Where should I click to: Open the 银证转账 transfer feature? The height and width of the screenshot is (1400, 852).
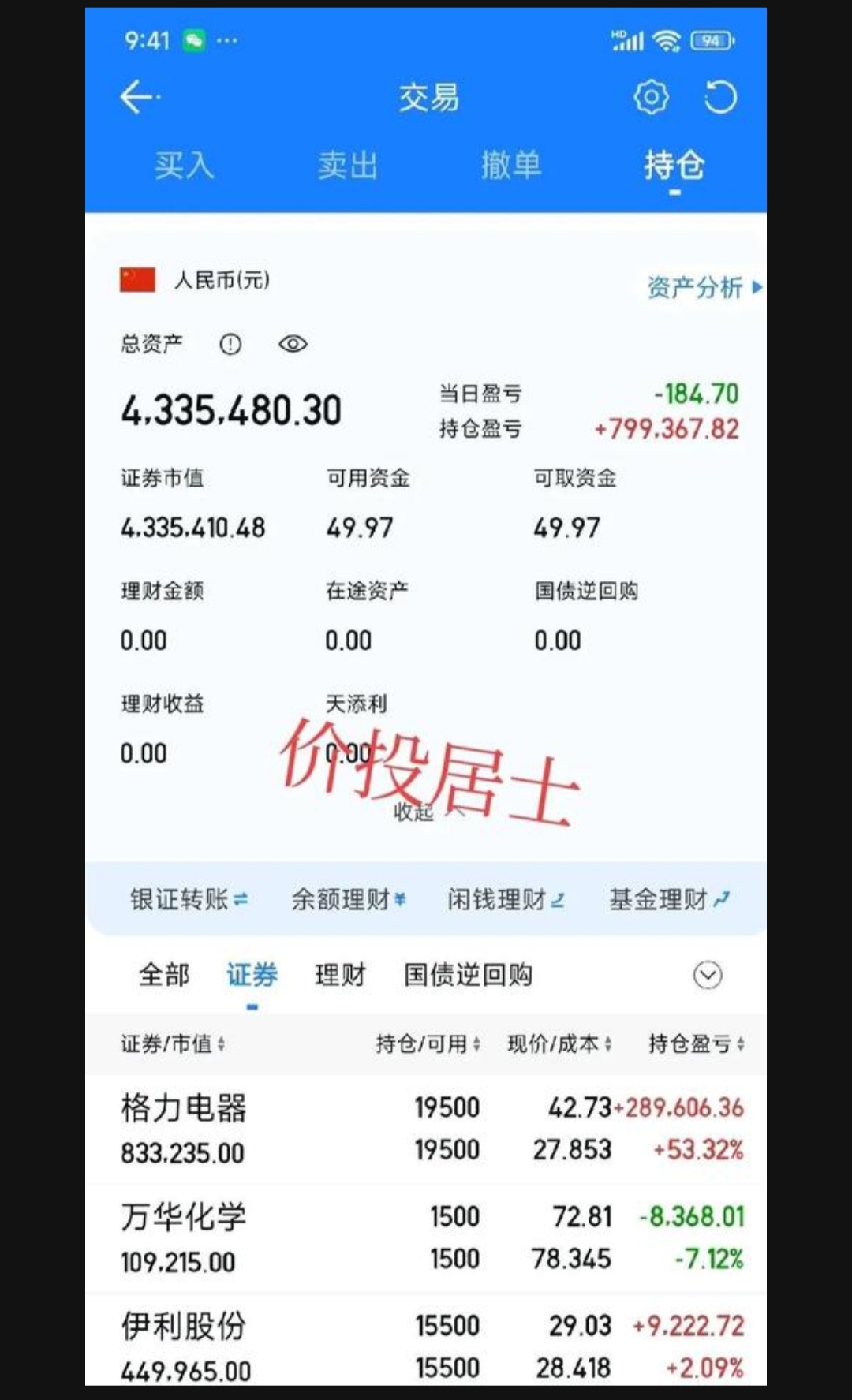pyautogui.click(x=188, y=898)
